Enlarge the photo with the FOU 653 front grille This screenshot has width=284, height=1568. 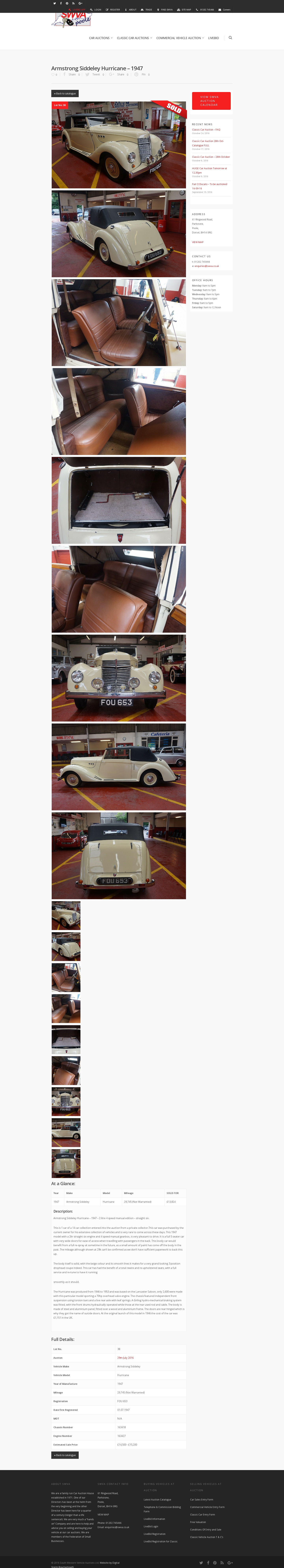(x=119, y=678)
